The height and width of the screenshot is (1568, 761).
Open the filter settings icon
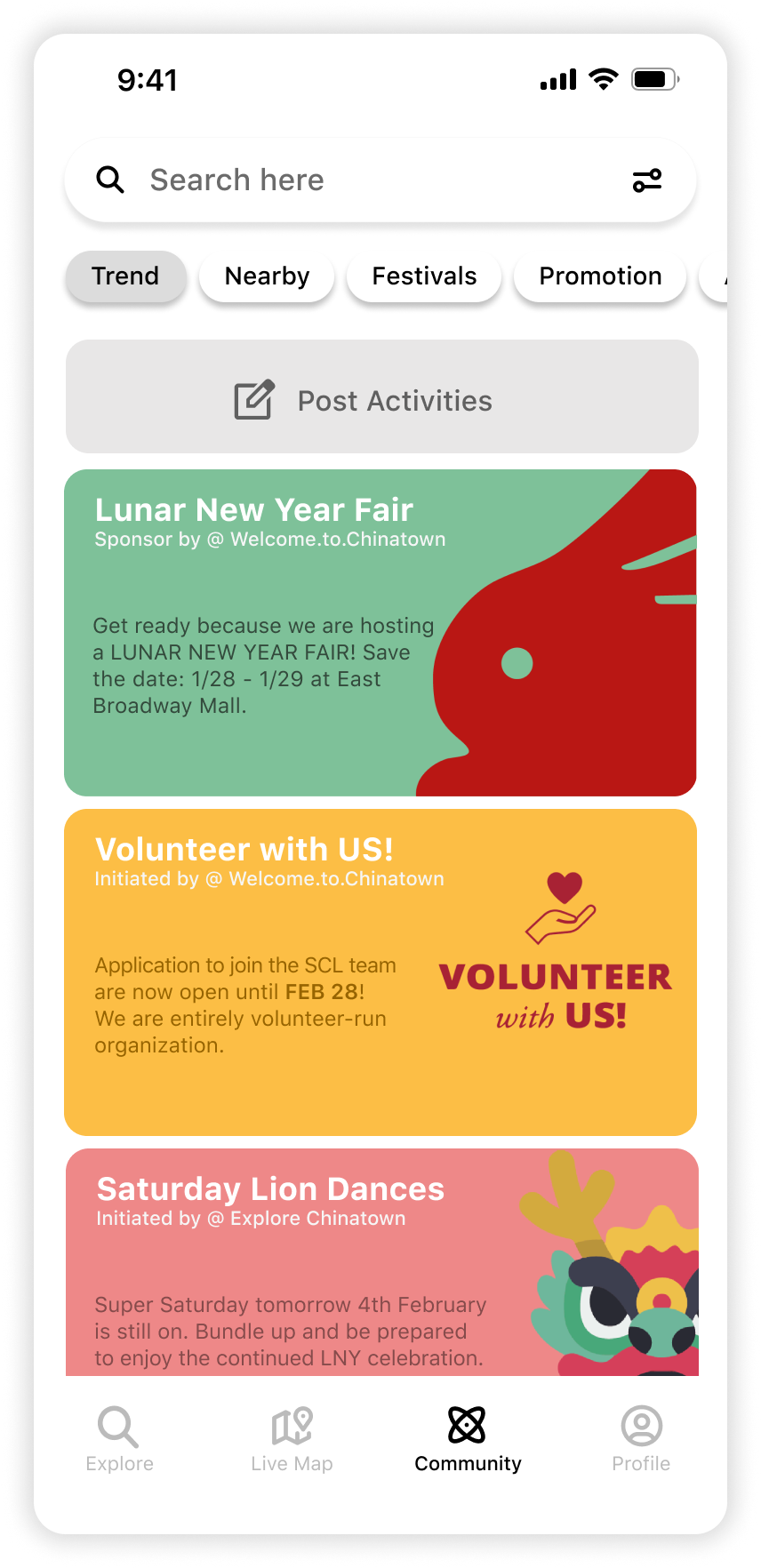click(647, 180)
